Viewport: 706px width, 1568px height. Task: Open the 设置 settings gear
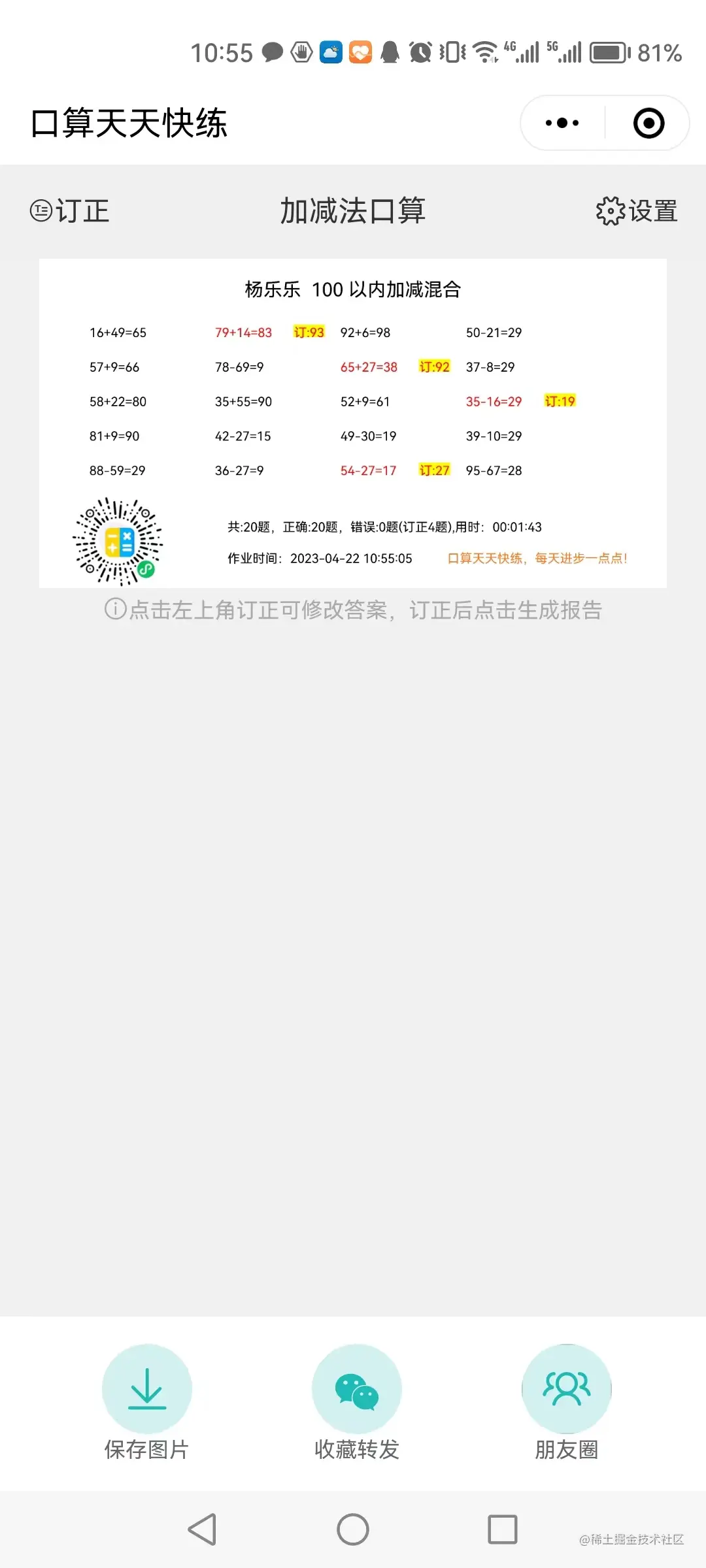pyautogui.click(x=637, y=210)
